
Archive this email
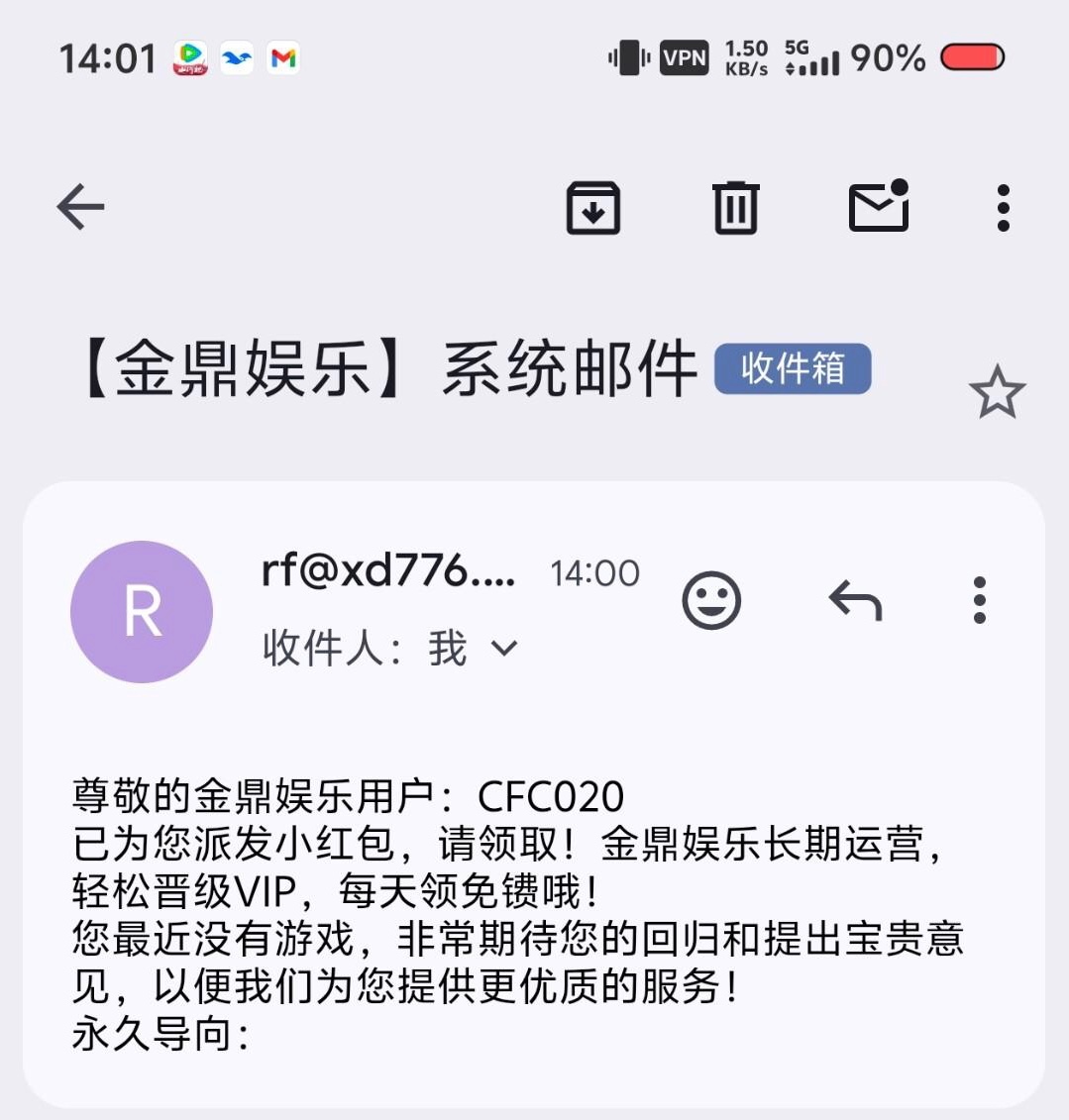[592, 208]
